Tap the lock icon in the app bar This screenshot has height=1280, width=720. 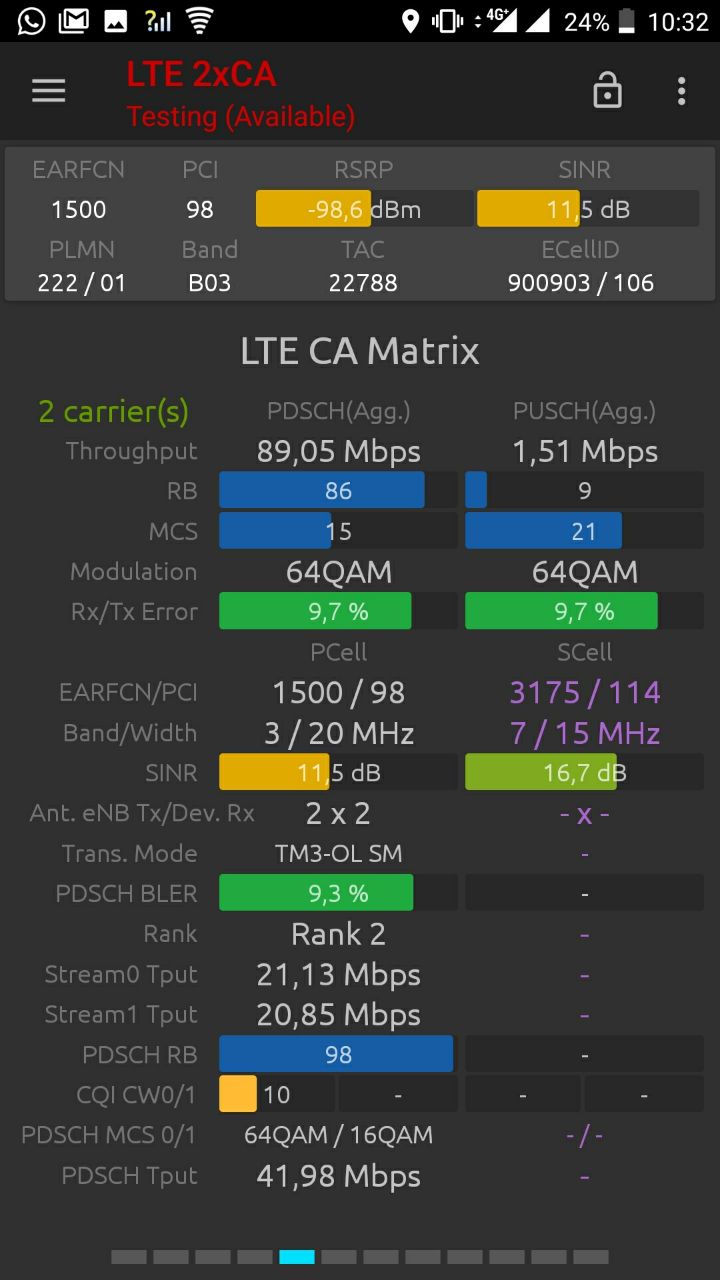coord(607,91)
